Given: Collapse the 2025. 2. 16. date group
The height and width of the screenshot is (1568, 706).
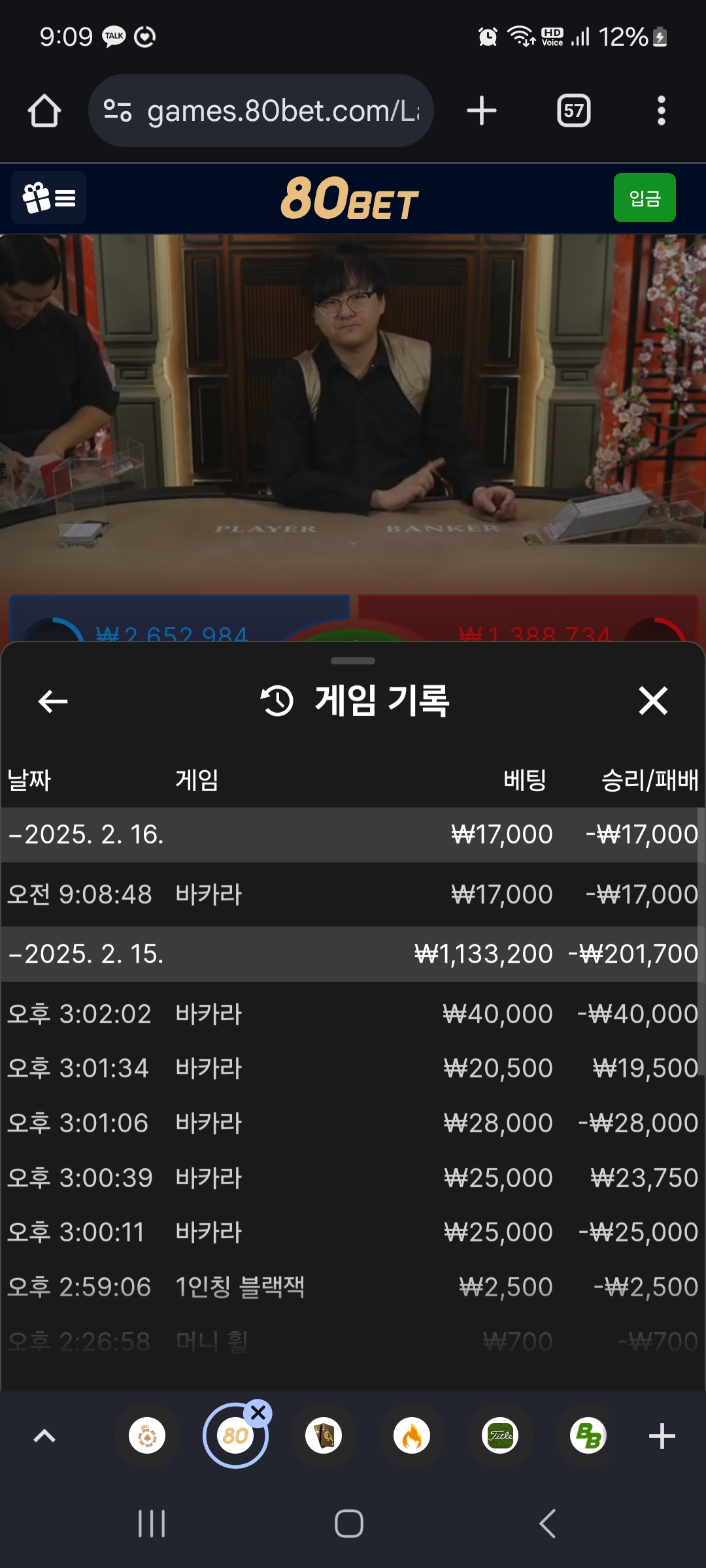Looking at the screenshot, I should [85, 834].
